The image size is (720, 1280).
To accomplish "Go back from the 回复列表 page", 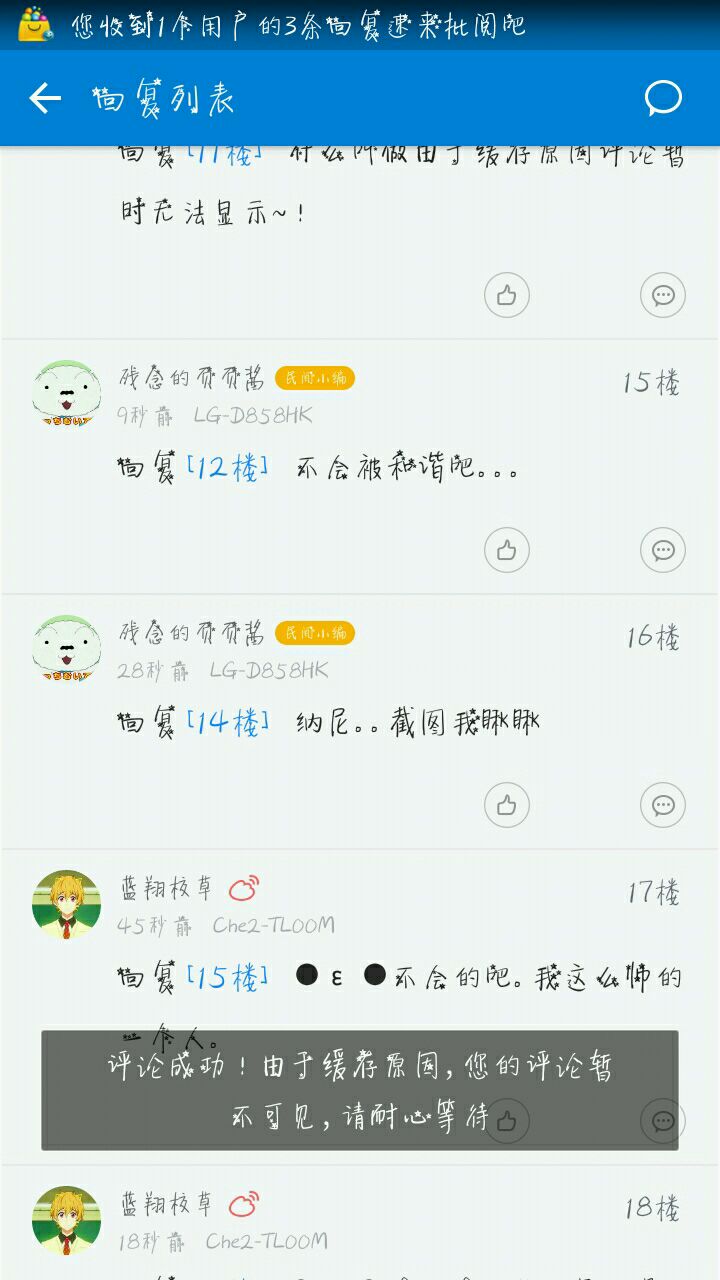I will 45,98.
